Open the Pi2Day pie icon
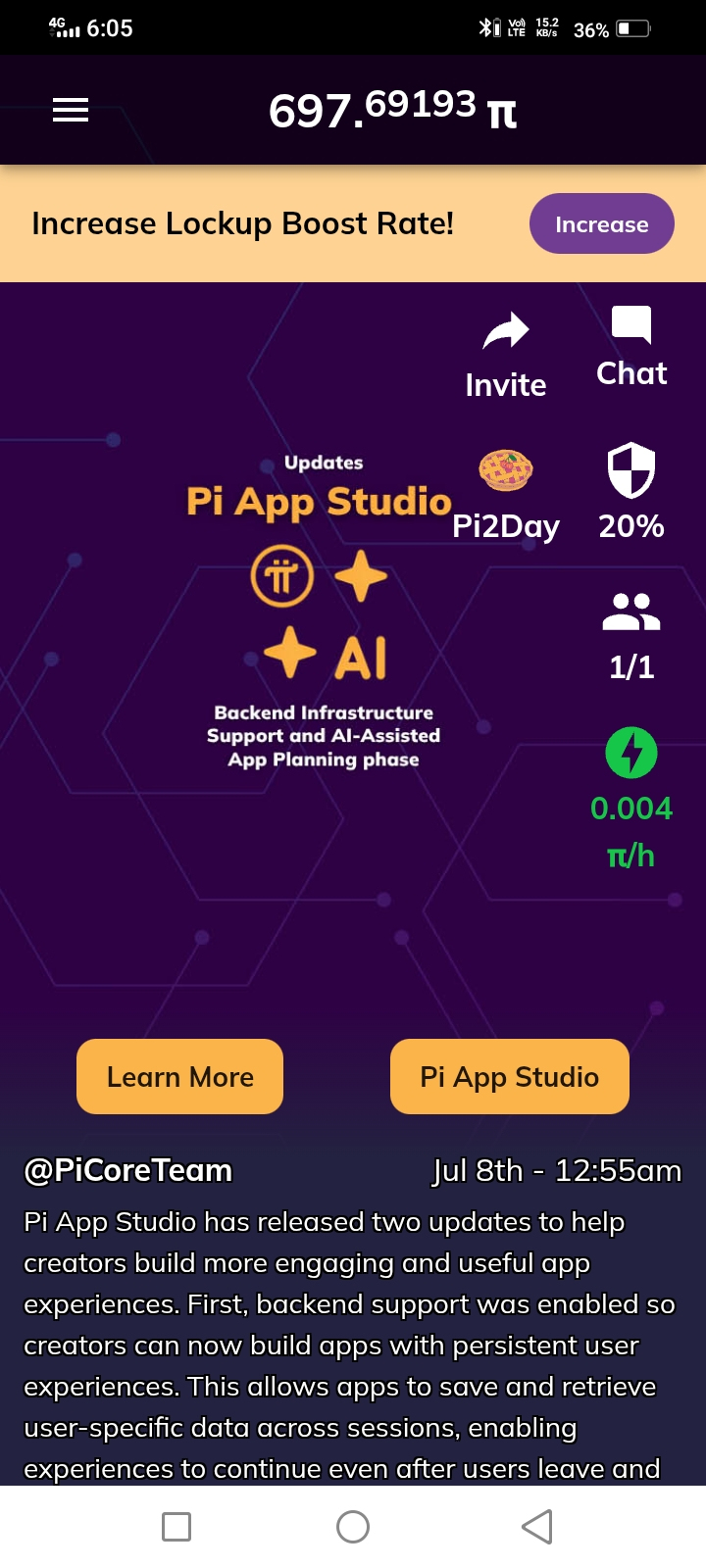Image resolution: width=706 pixels, height=1568 pixels. coord(506,470)
